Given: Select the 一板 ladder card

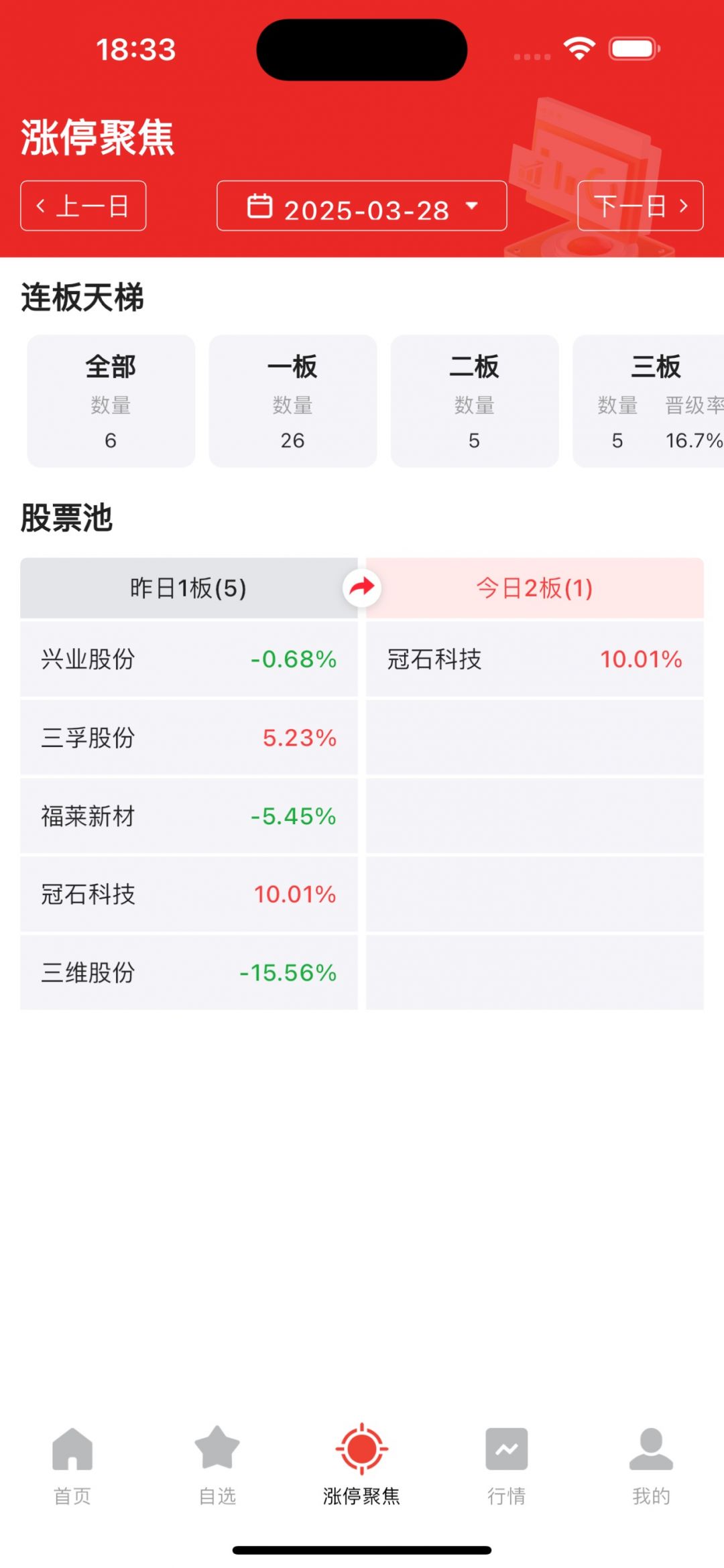Looking at the screenshot, I should (292, 401).
